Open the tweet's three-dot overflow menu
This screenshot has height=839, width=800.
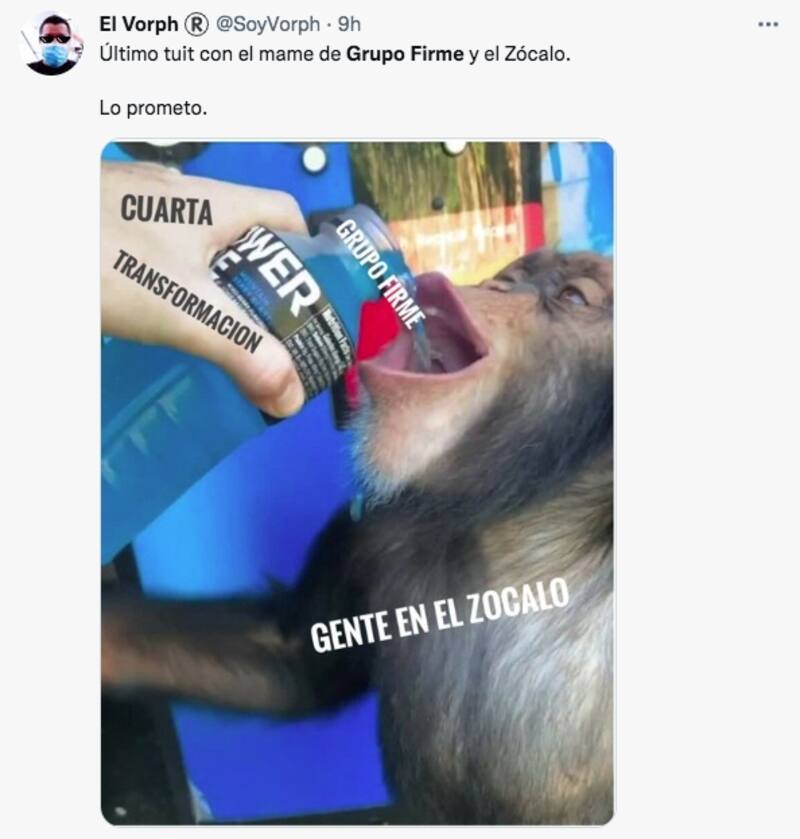[767, 23]
